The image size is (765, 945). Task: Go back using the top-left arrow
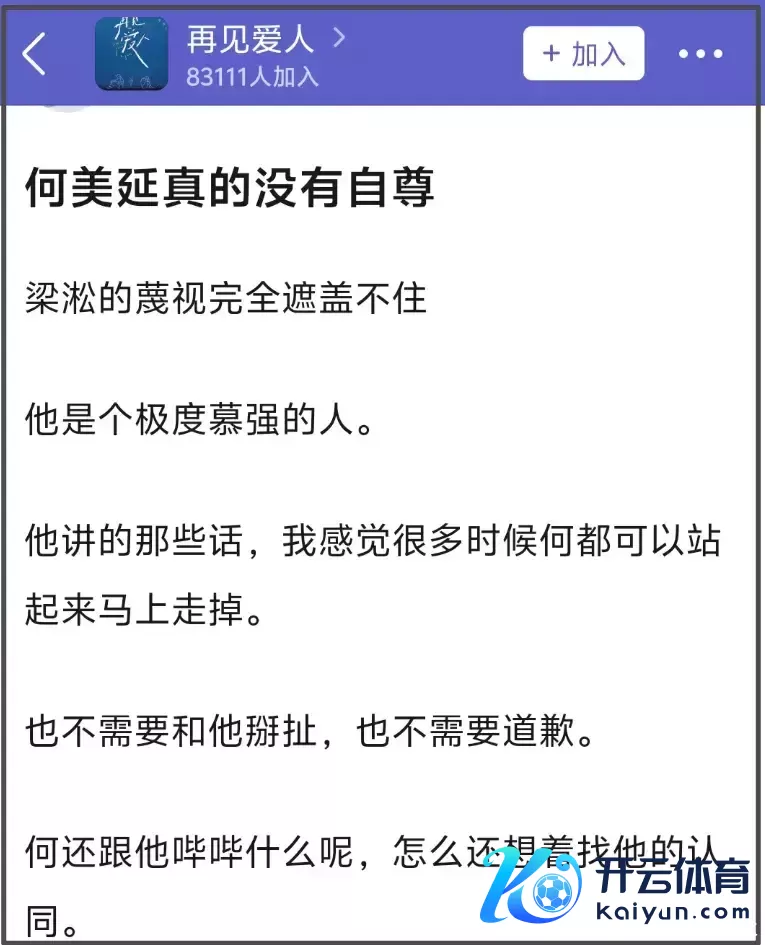35,54
